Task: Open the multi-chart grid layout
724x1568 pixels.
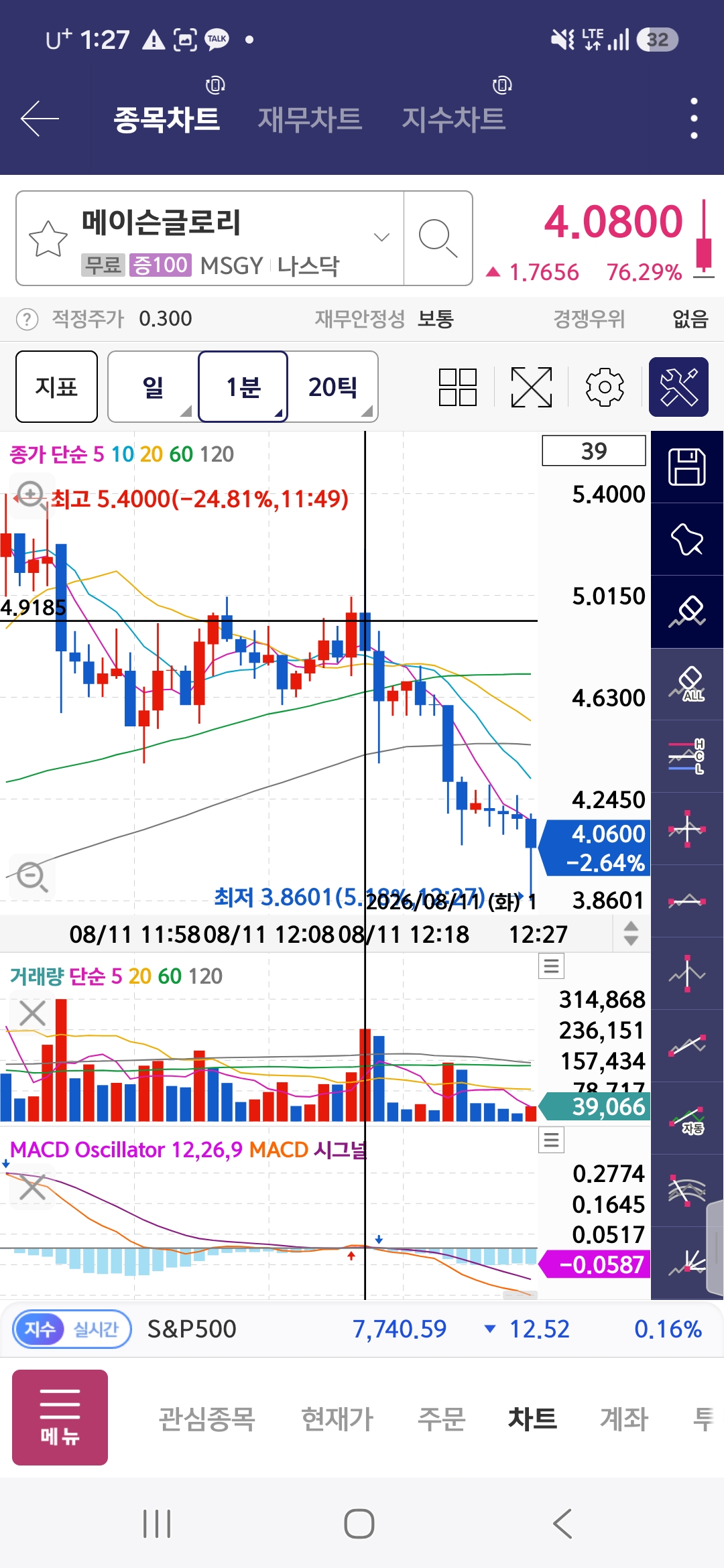Action: (x=458, y=387)
